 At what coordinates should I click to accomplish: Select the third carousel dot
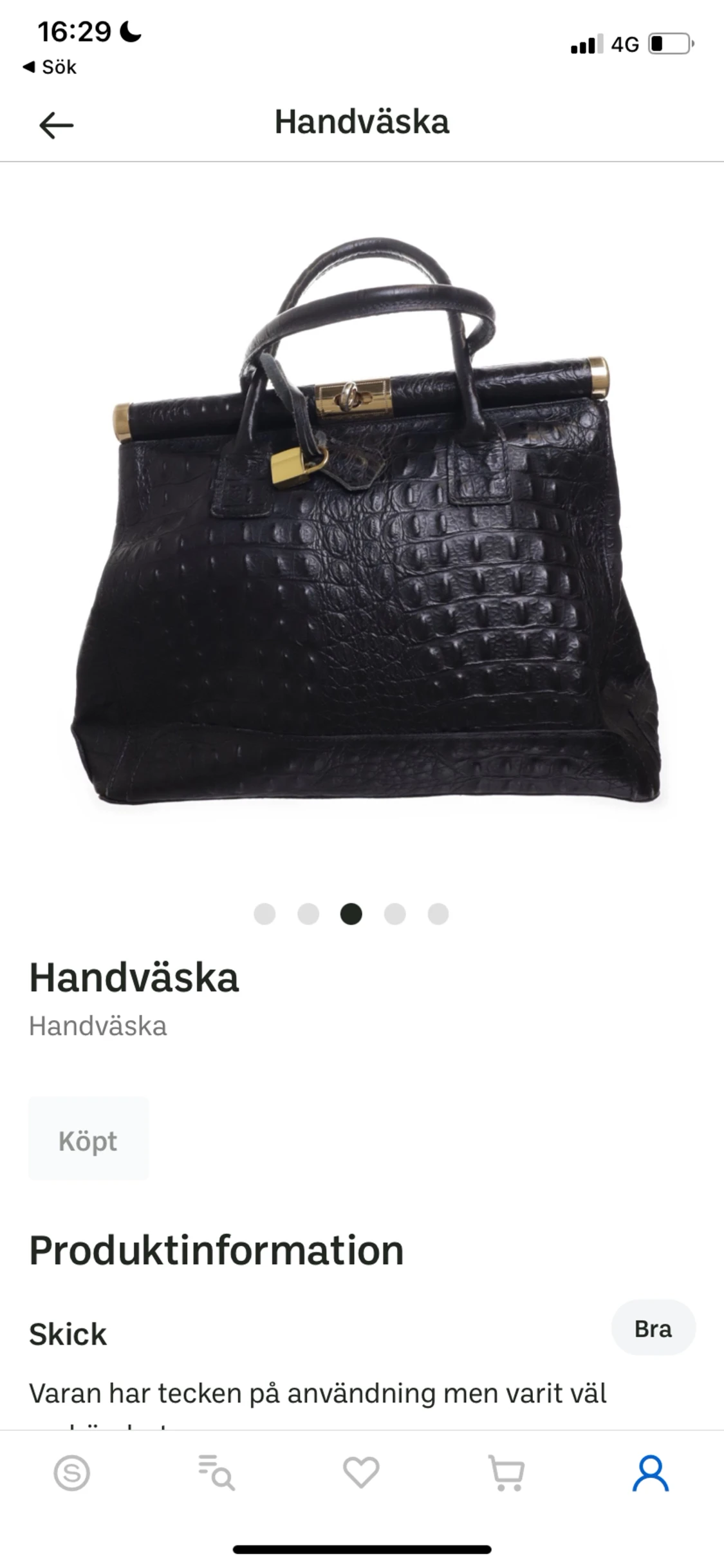click(x=352, y=914)
